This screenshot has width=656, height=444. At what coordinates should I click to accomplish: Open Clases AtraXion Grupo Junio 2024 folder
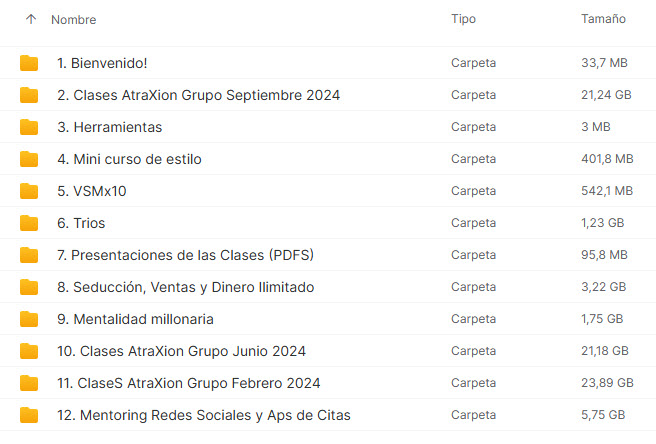click(x=181, y=351)
